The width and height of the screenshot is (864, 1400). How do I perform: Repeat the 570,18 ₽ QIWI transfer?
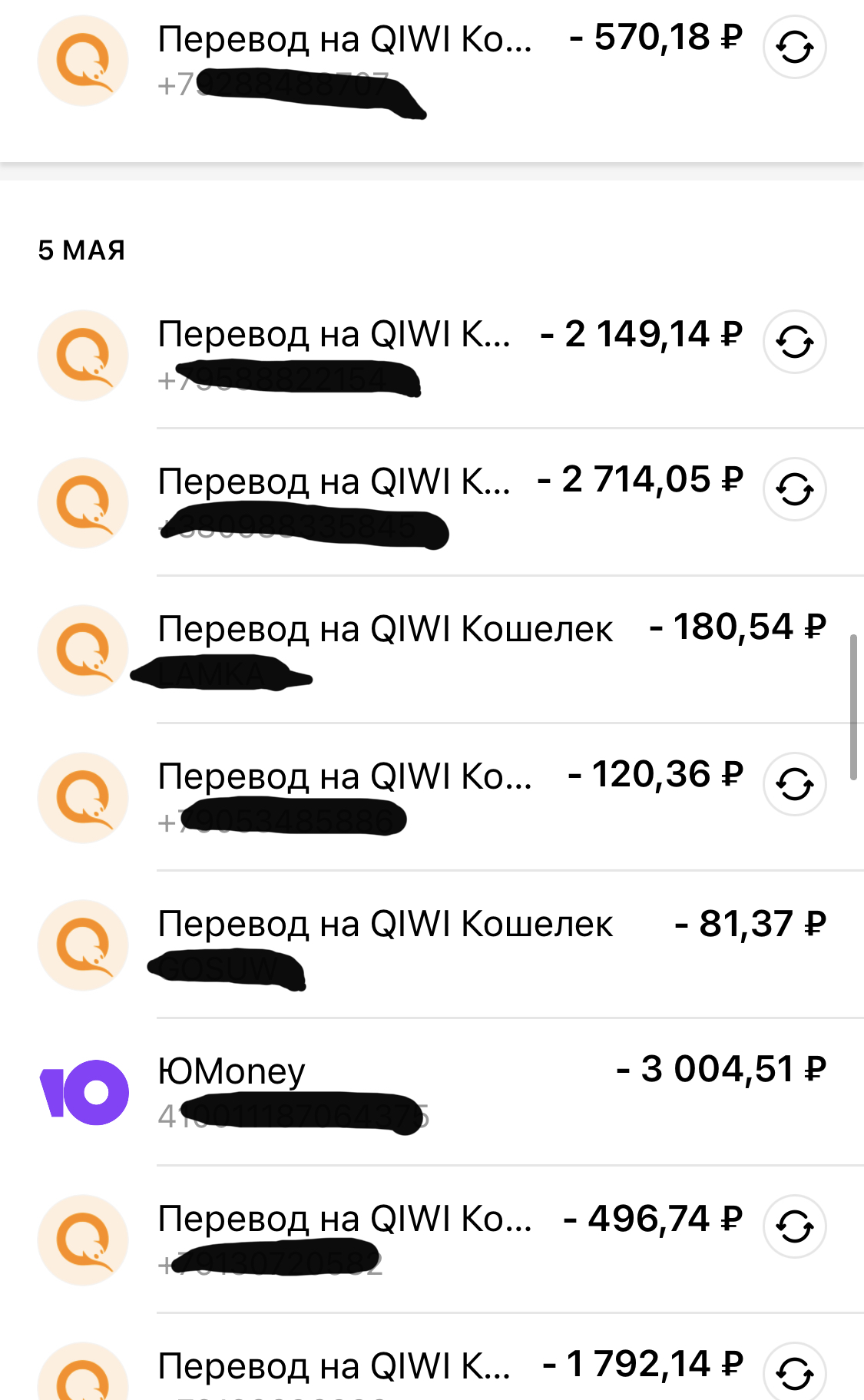pos(795,48)
